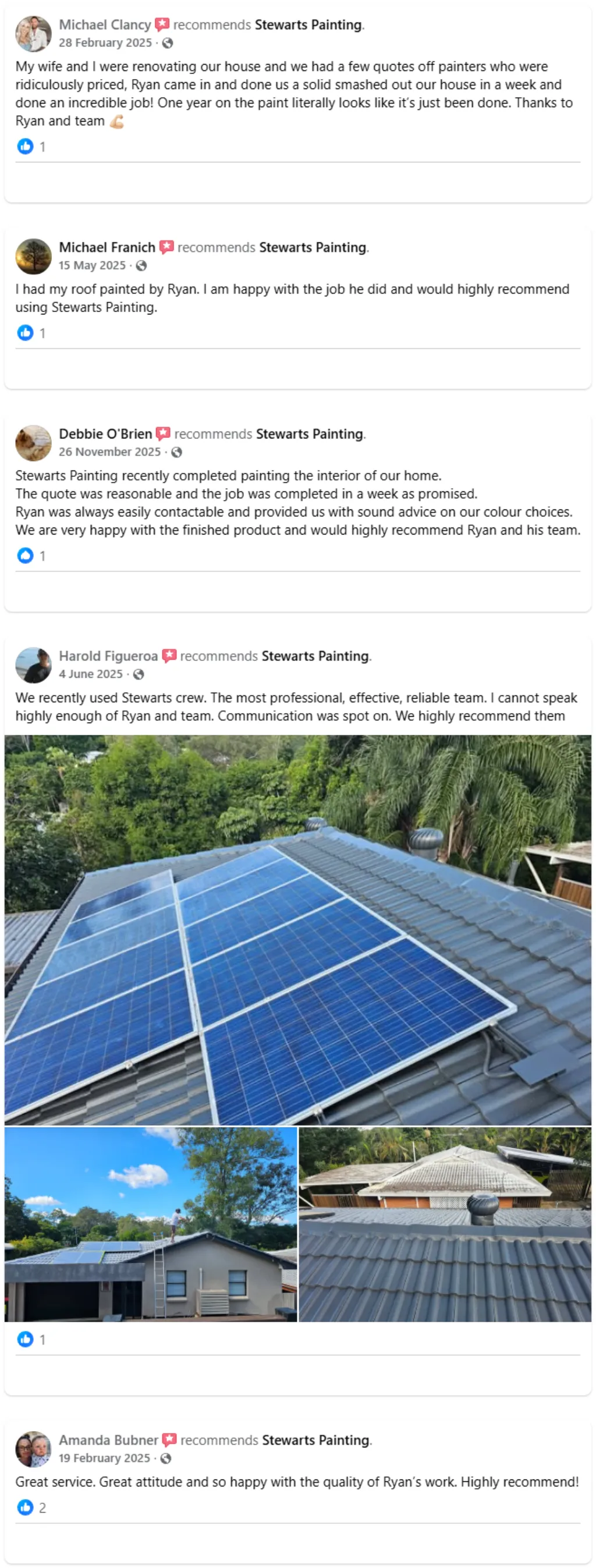This screenshot has height=1568, width=596.
Task: View the 2 reactions on Amanda Bubner's review
Action: tap(31, 1508)
